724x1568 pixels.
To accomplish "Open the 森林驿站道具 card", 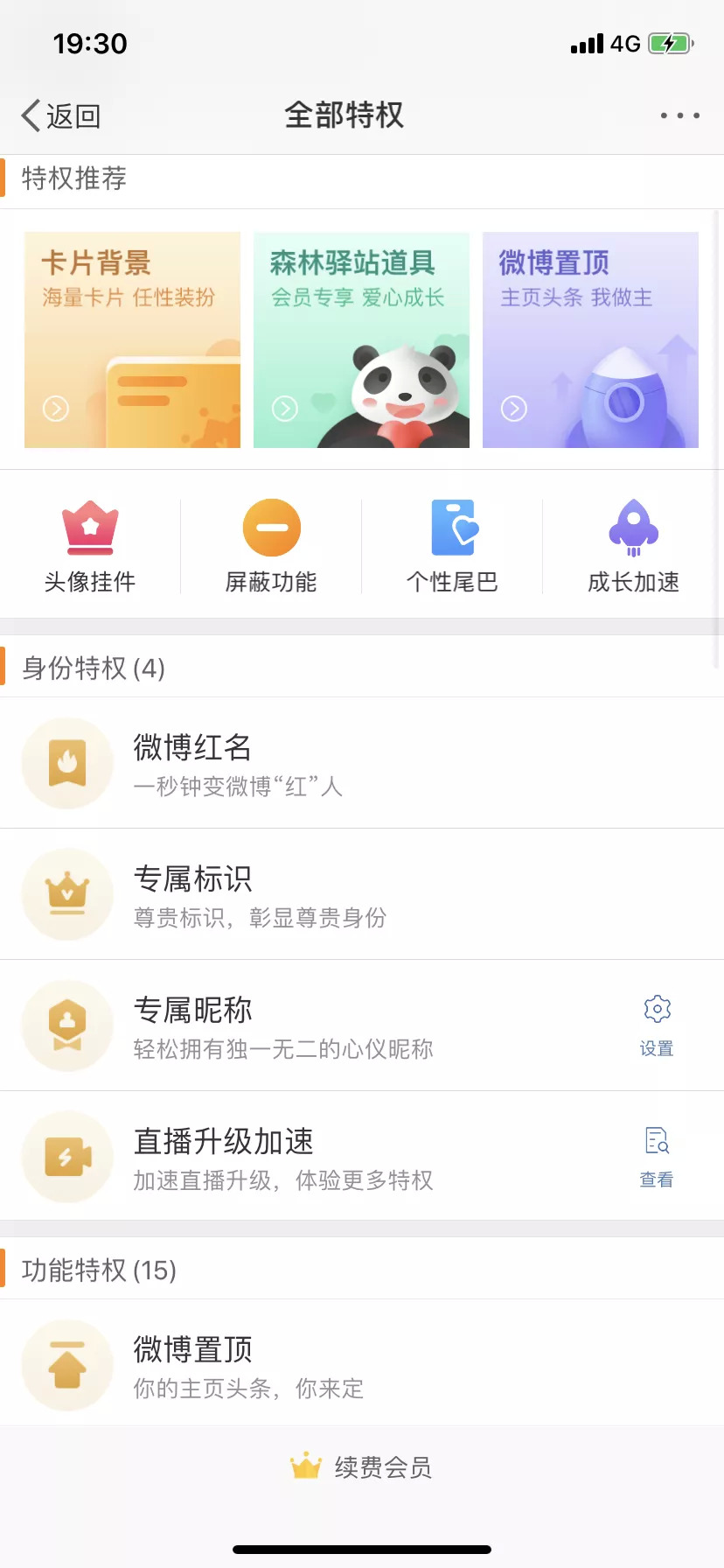I will tap(361, 339).
